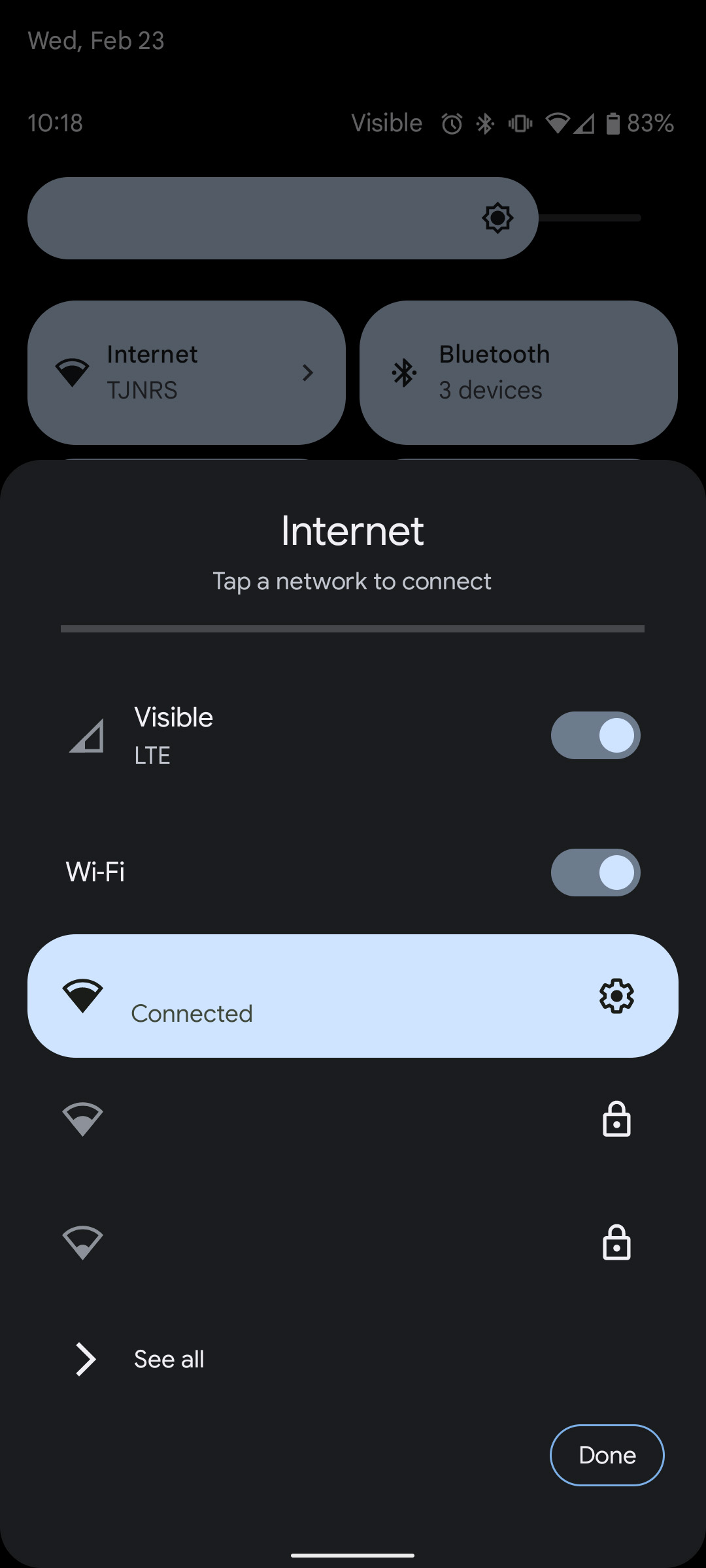Screen dimensions: 706x1568
Task: Close the Internet panel with Done
Action: [x=607, y=1455]
